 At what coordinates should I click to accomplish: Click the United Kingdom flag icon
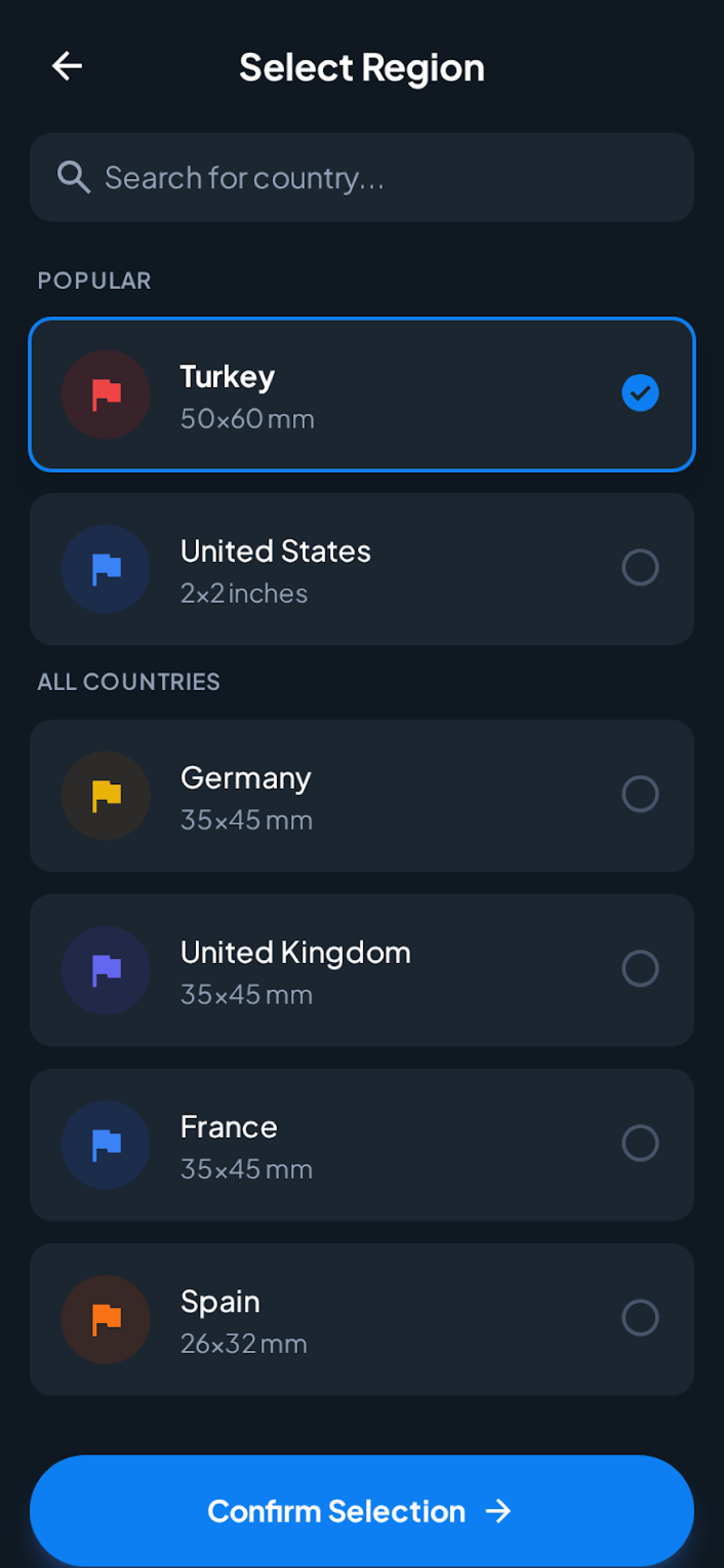[x=106, y=969]
